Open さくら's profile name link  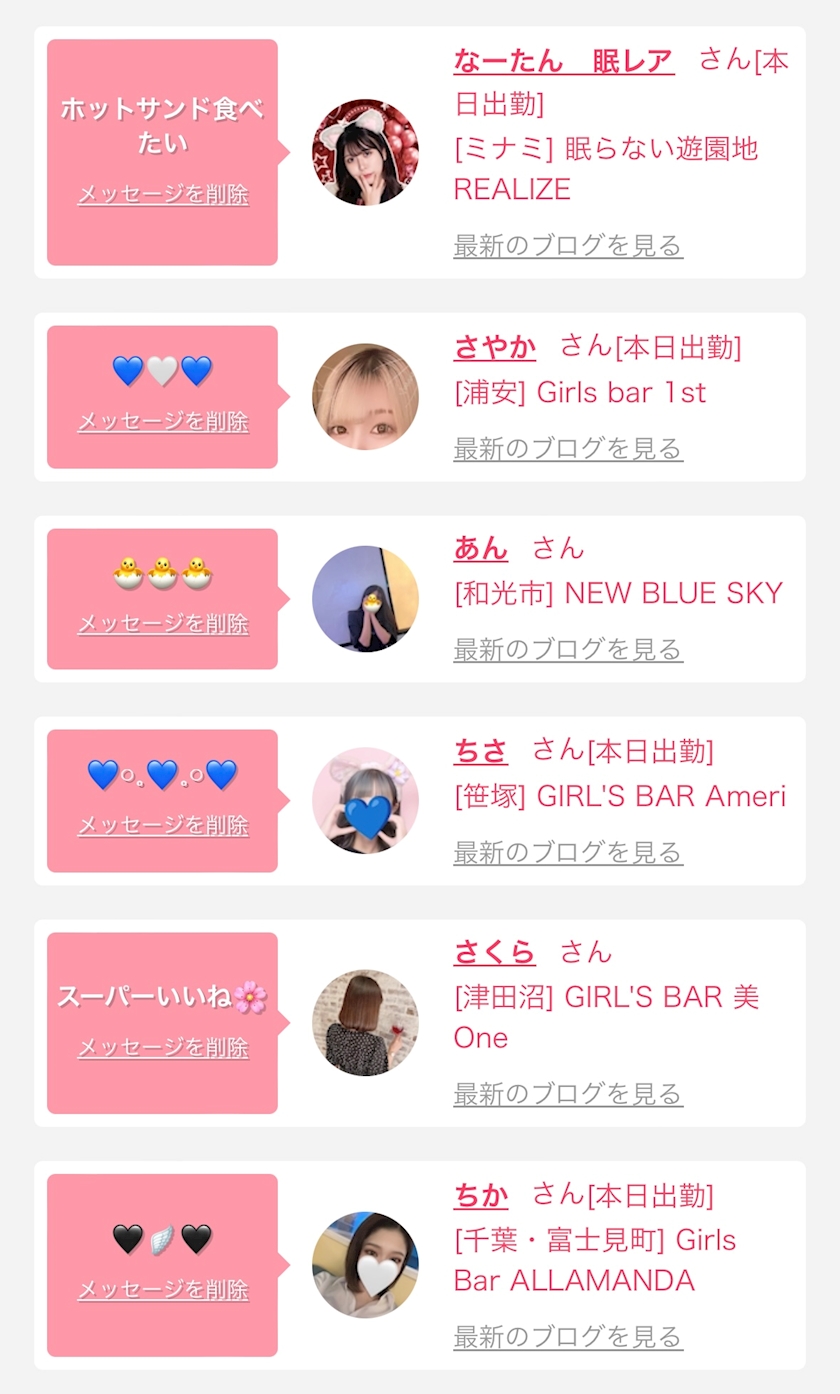494,952
